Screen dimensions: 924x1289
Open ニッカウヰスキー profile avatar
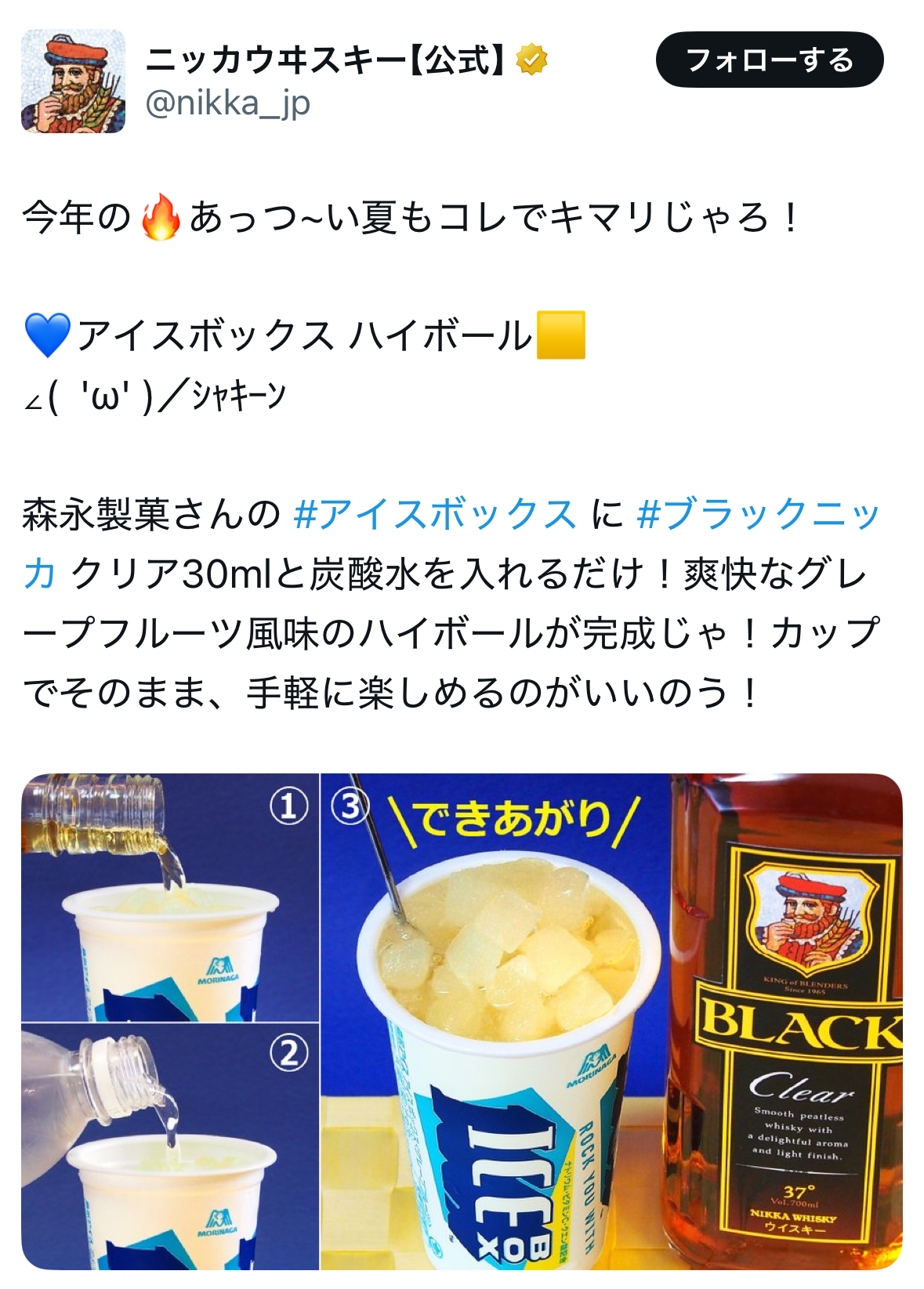[x=73, y=81]
